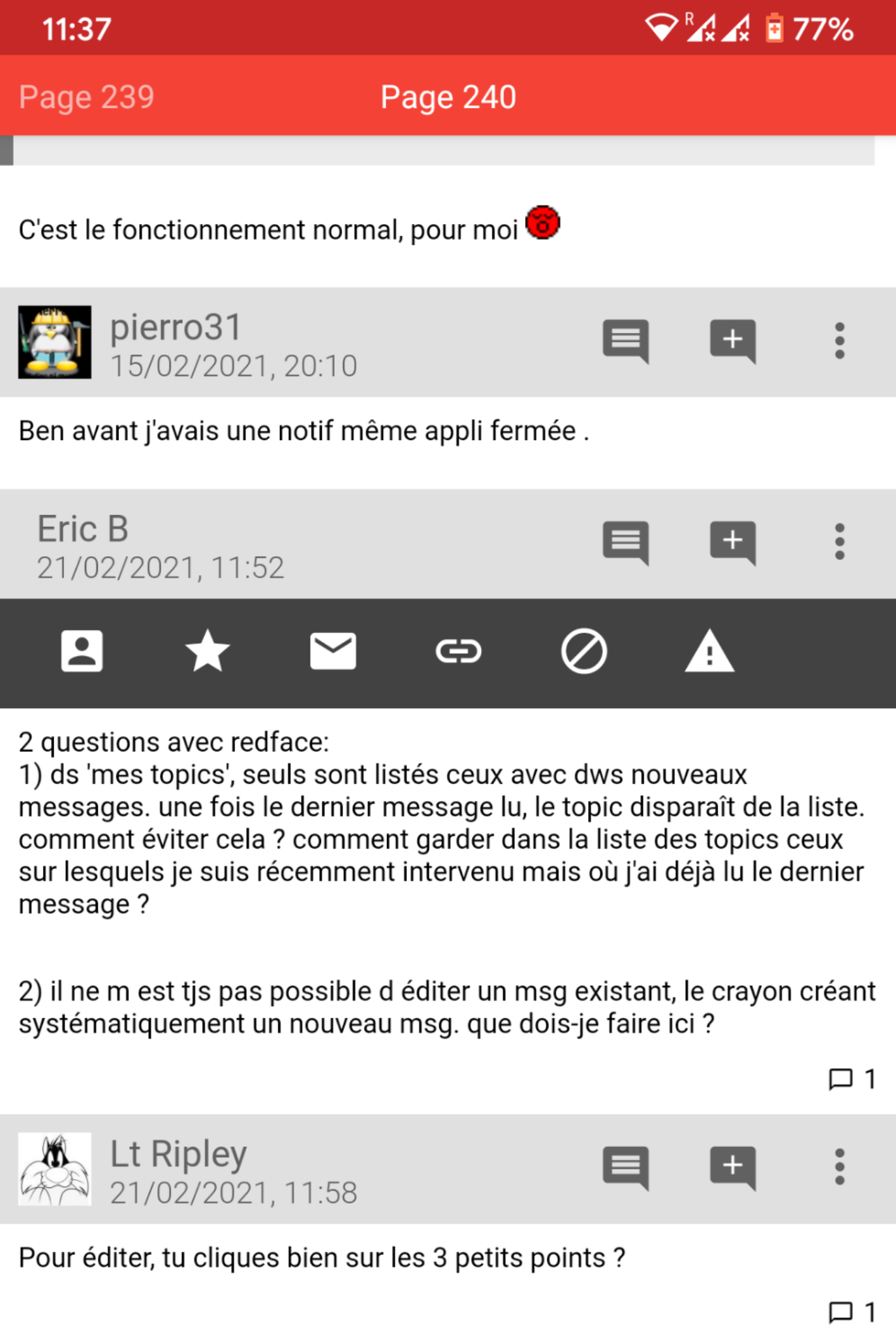Block Eric B using the ban icon
Screen dimensions: 896x1337
point(584,651)
